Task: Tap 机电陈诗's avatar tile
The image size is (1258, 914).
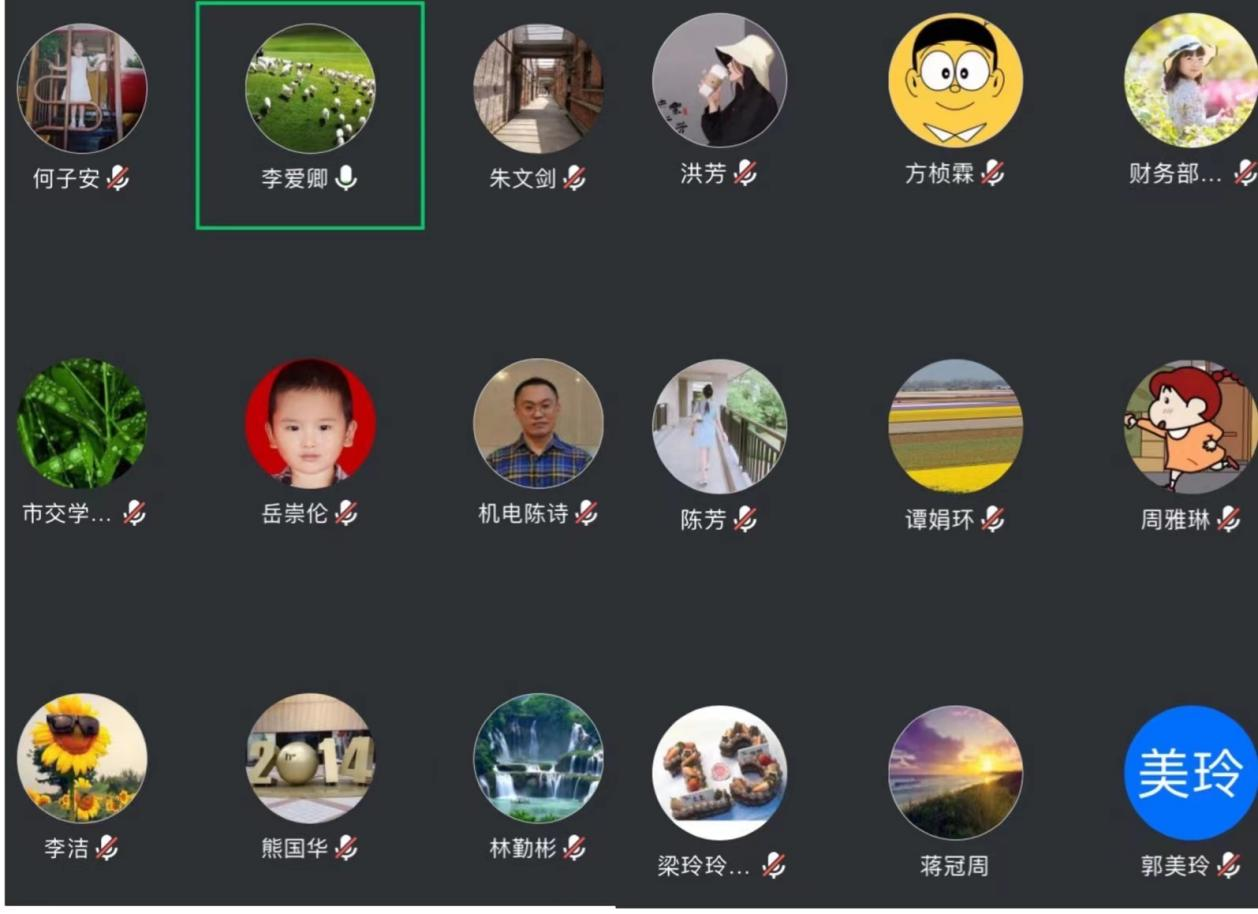Action: click(538, 423)
